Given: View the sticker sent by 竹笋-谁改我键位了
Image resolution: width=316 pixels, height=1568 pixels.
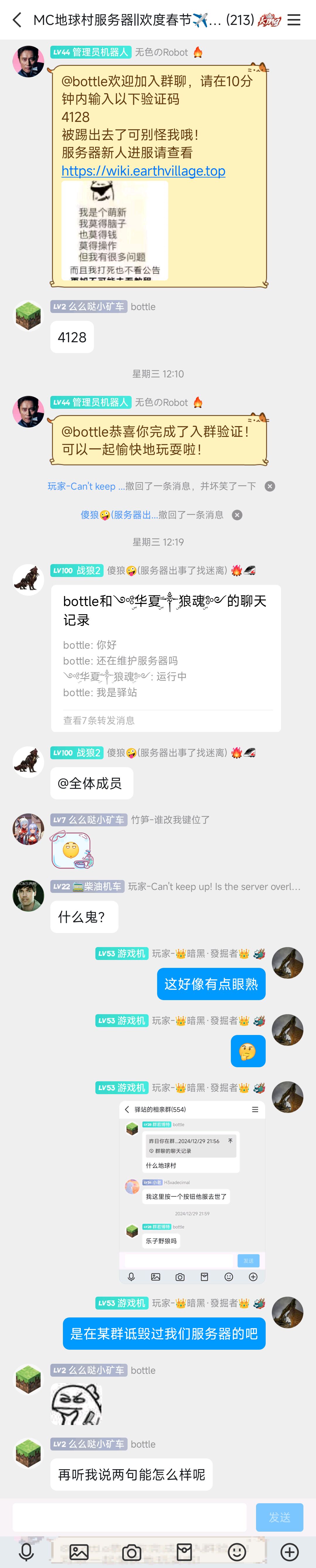Looking at the screenshot, I should click(x=72, y=850).
